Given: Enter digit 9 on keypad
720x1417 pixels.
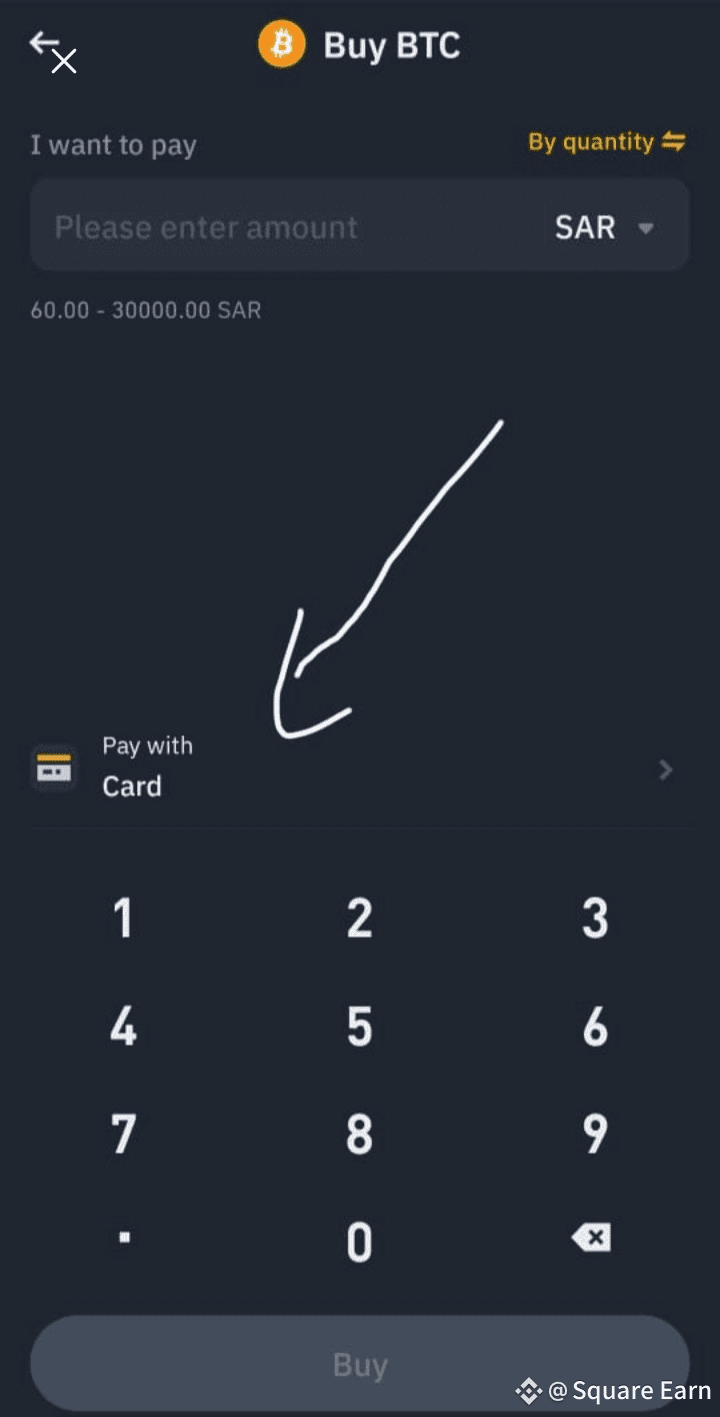Looking at the screenshot, I should click(x=595, y=1134).
